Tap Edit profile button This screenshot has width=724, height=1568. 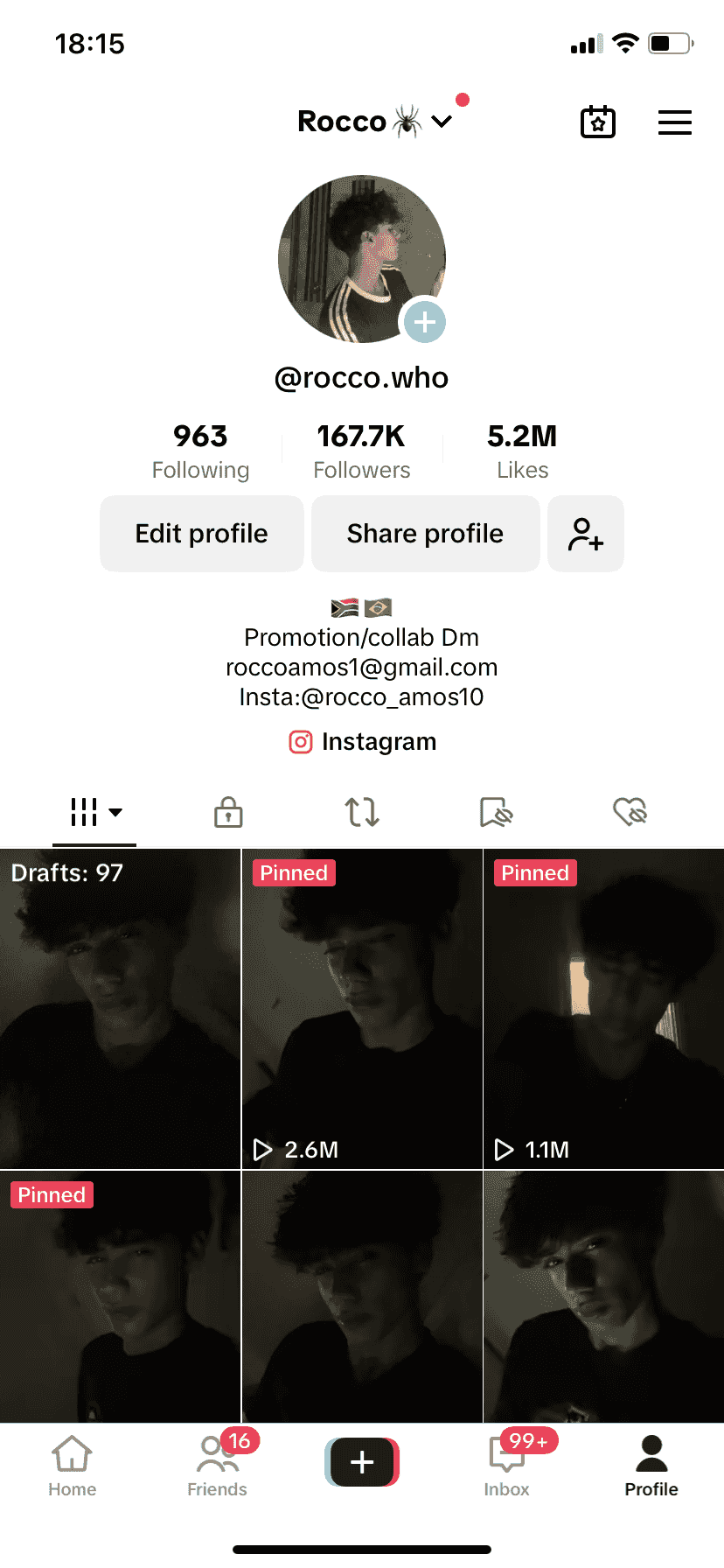tap(202, 534)
